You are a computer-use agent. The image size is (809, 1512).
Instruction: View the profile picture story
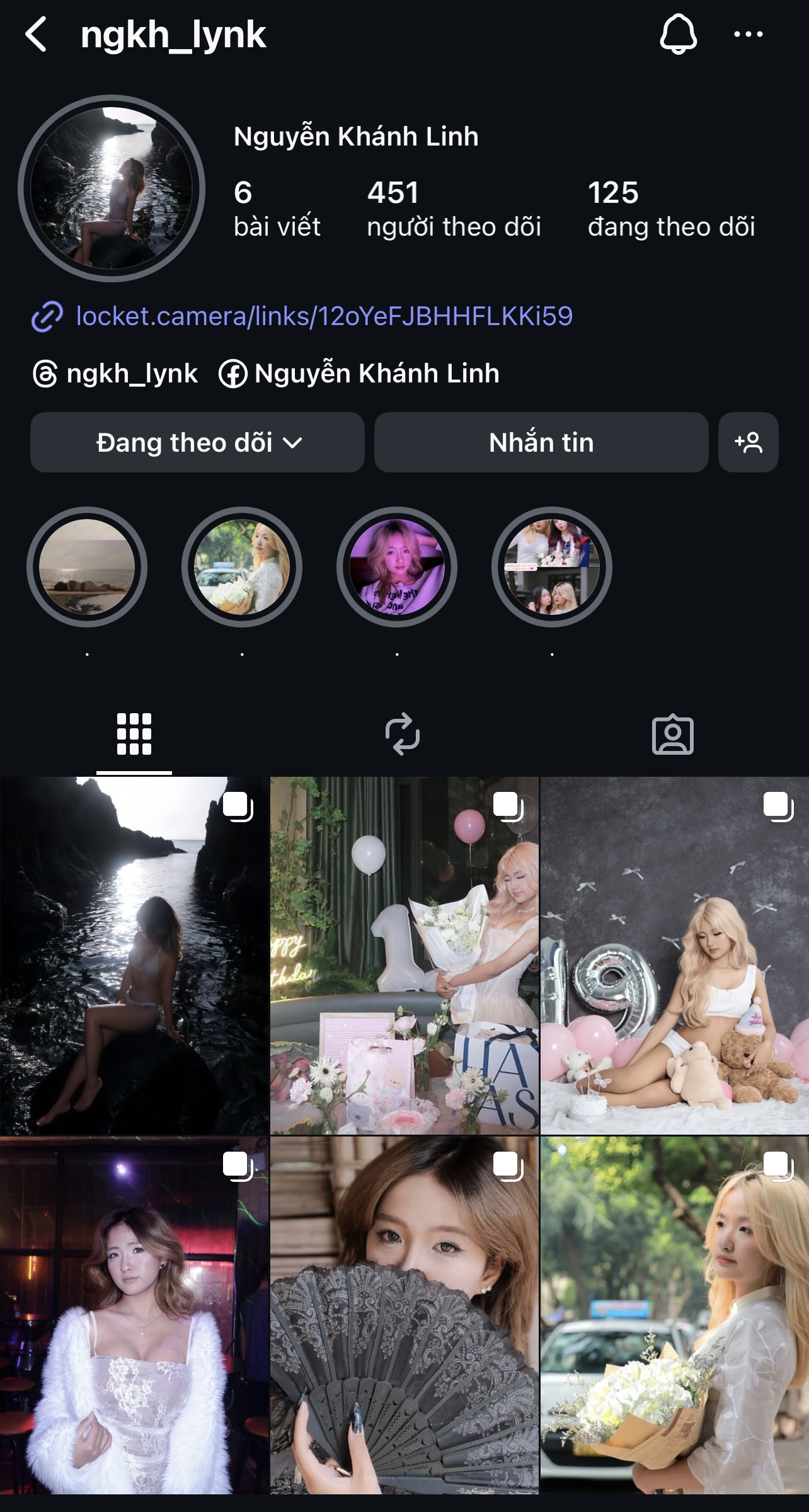(112, 188)
